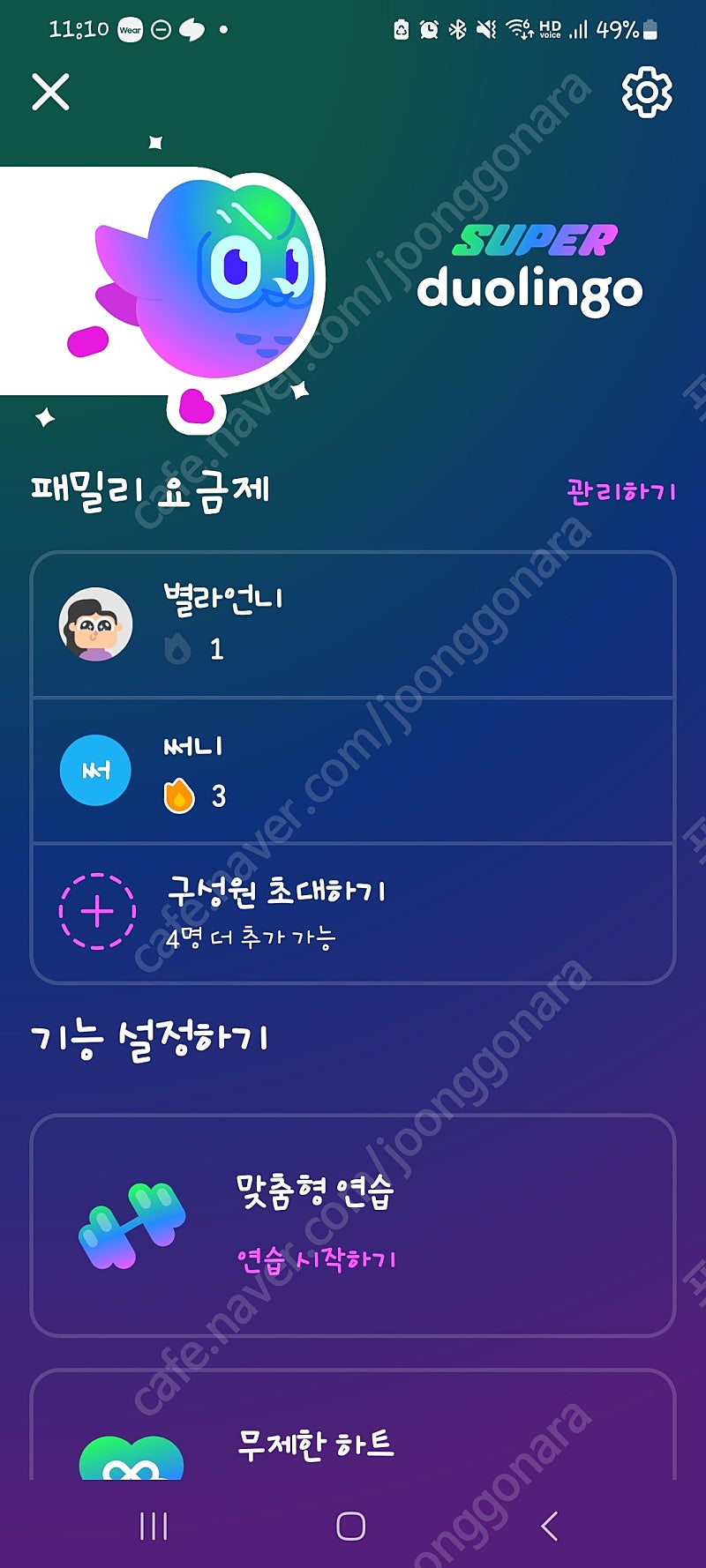This screenshot has width=706, height=1568.
Task: Open family member 써니
Action: (353, 771)
